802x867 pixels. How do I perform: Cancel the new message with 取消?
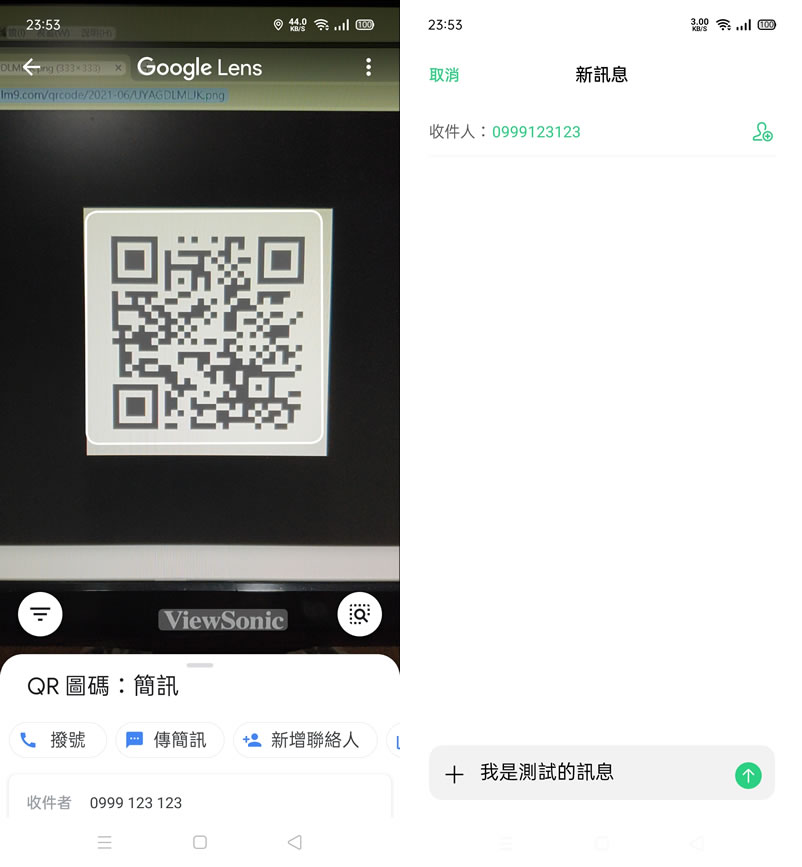click(x=444, y=75)
